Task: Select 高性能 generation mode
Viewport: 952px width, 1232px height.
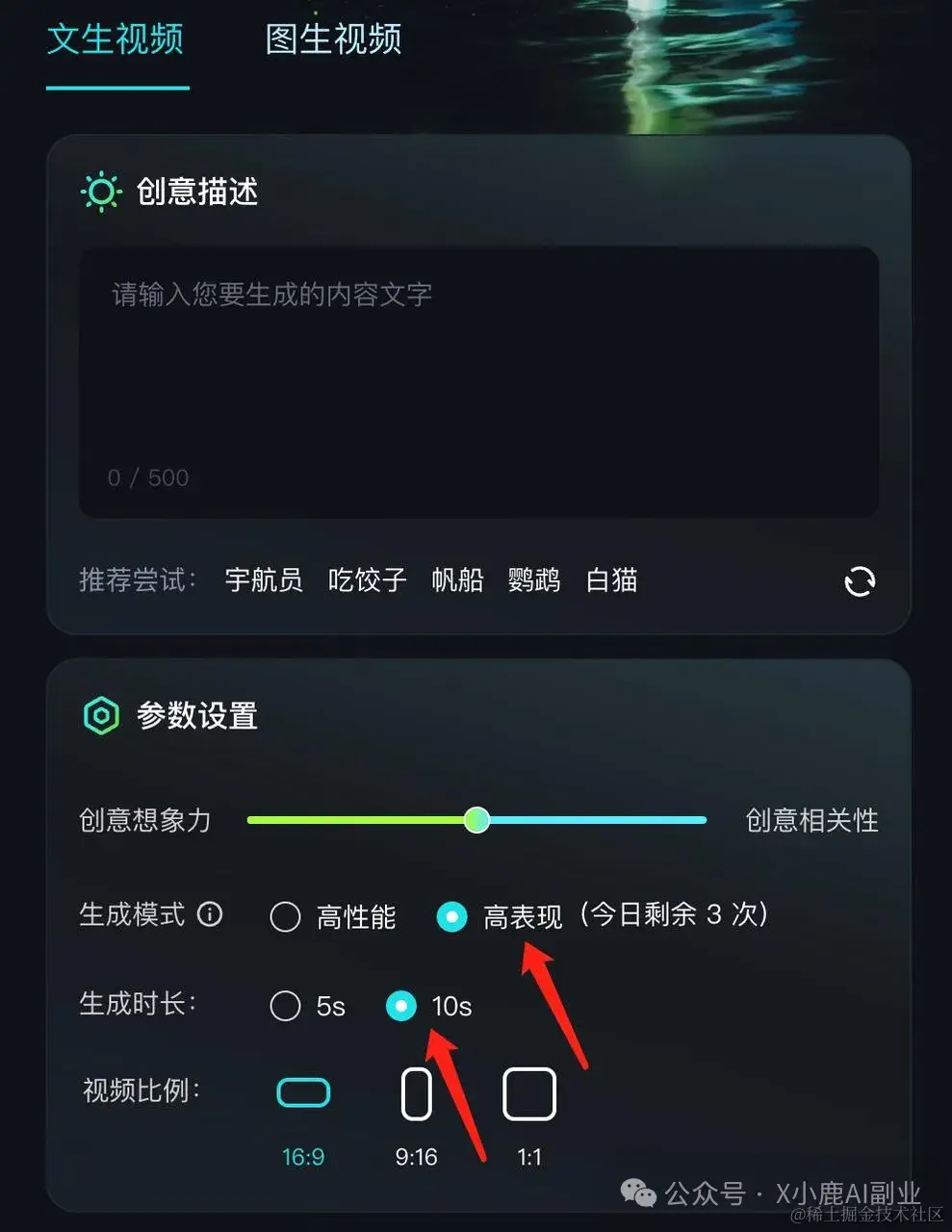Action: [x=285, y=917]
